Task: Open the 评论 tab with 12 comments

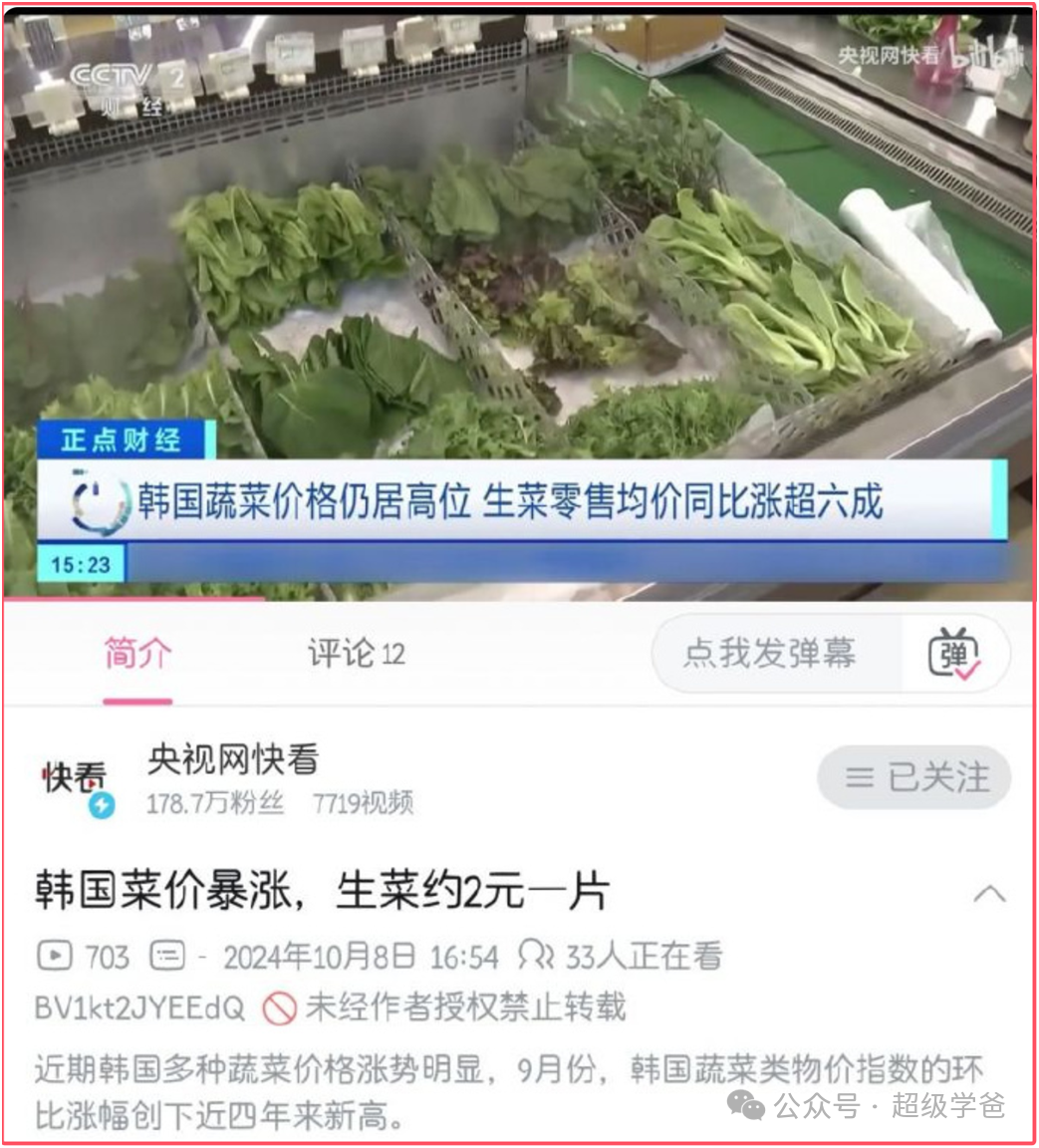Action: 356,655
